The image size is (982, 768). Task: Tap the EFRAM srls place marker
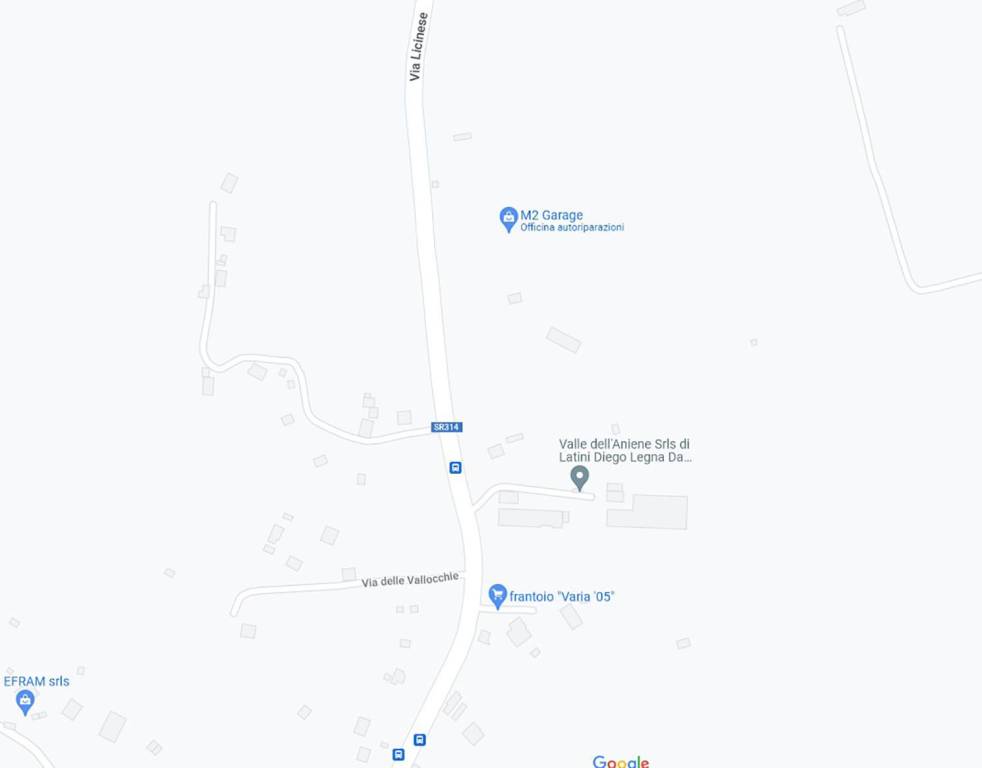tap(25, 701)
